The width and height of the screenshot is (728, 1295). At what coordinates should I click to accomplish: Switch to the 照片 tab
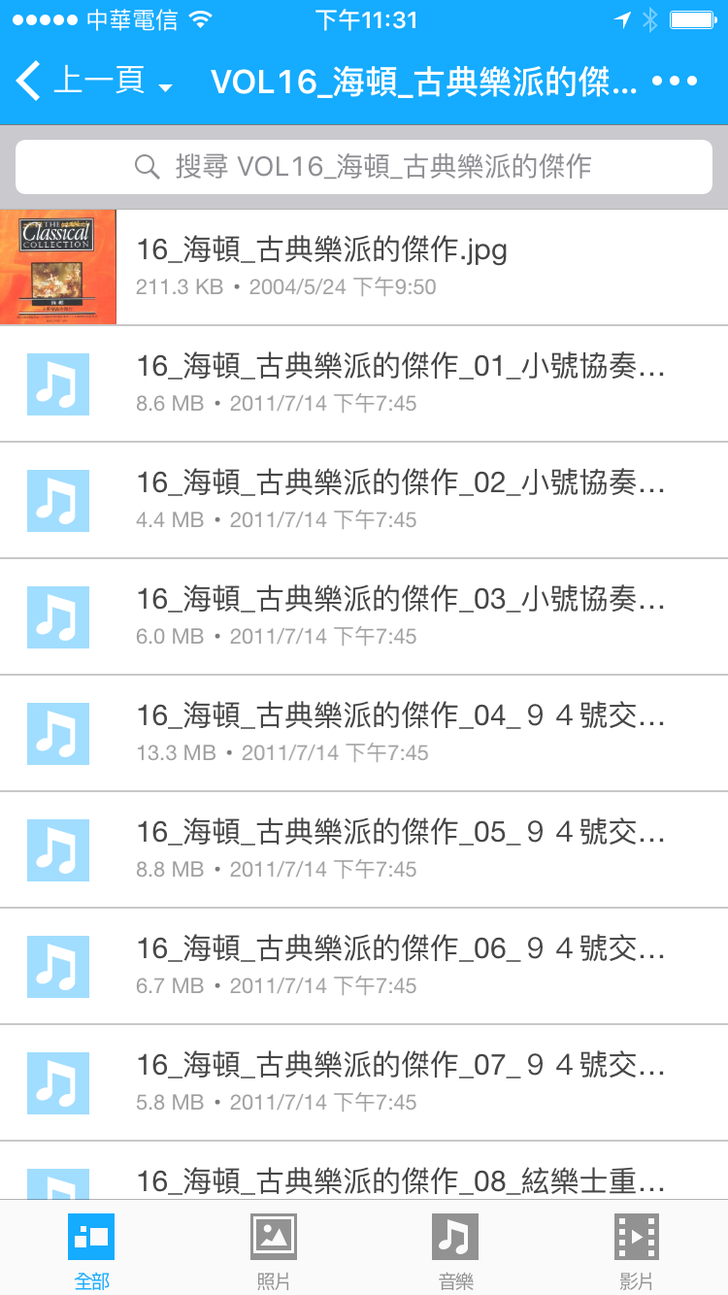point(273,1250)
